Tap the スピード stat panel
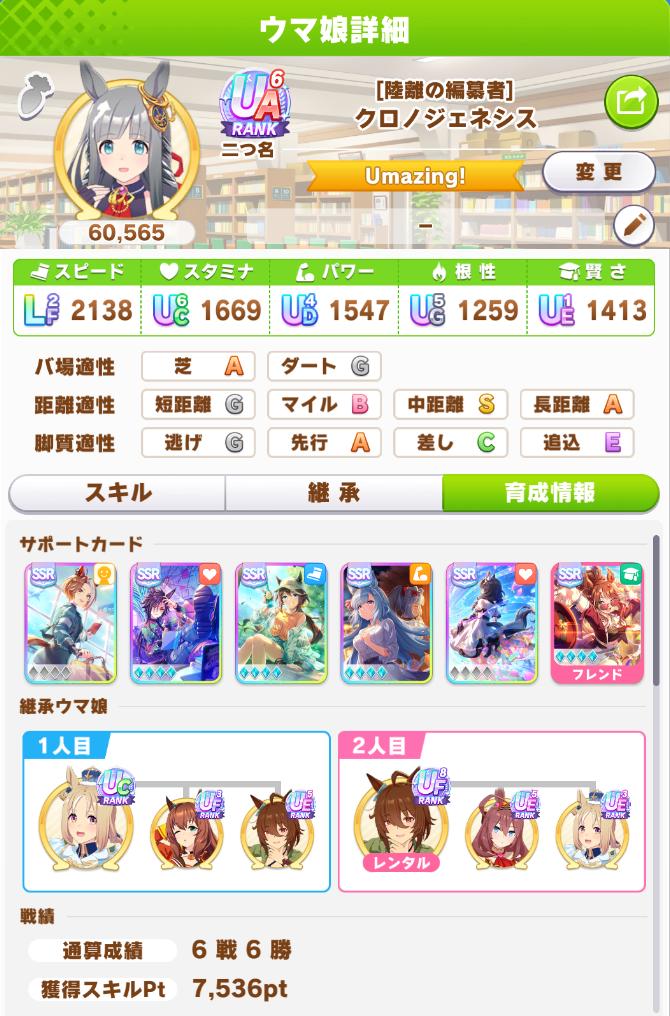The height and width of the screenshot is (1016, 670). click(x=75, y=298)
